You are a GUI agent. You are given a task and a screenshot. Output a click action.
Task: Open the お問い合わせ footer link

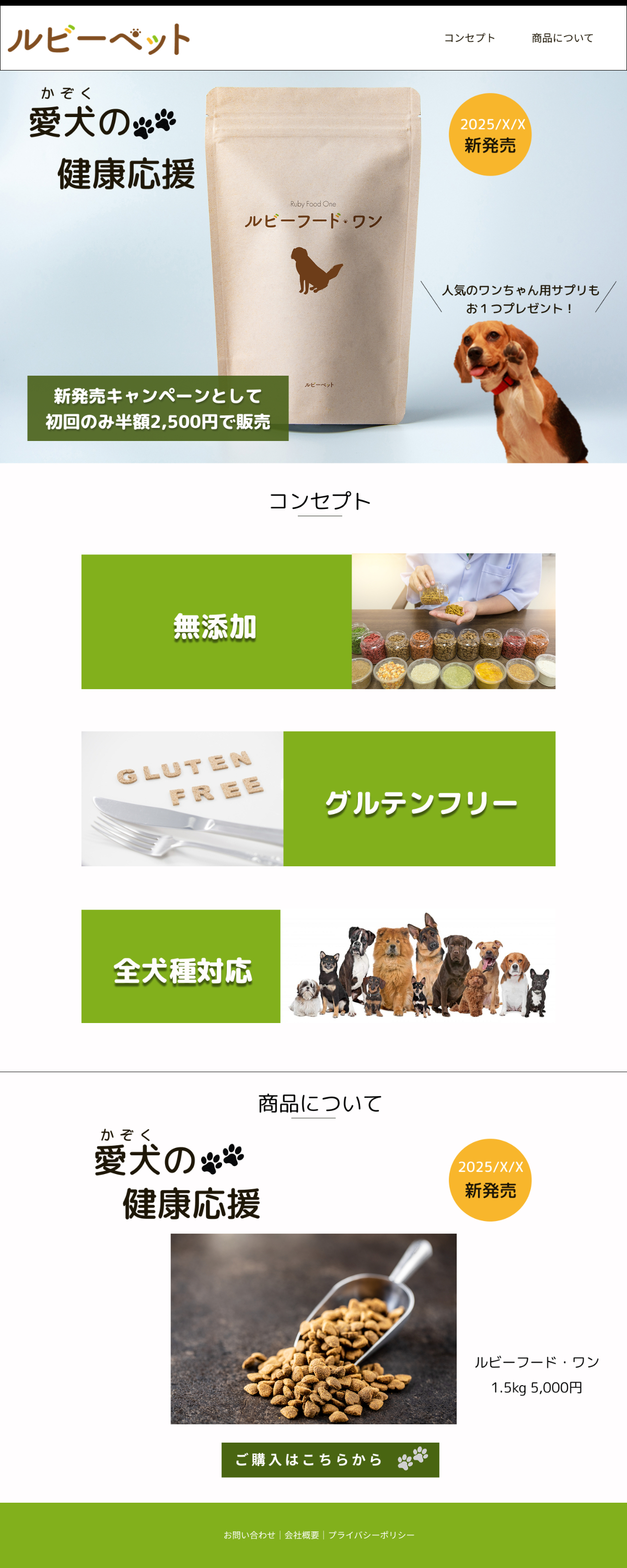pyautogui.click(x=249, y=1535)
